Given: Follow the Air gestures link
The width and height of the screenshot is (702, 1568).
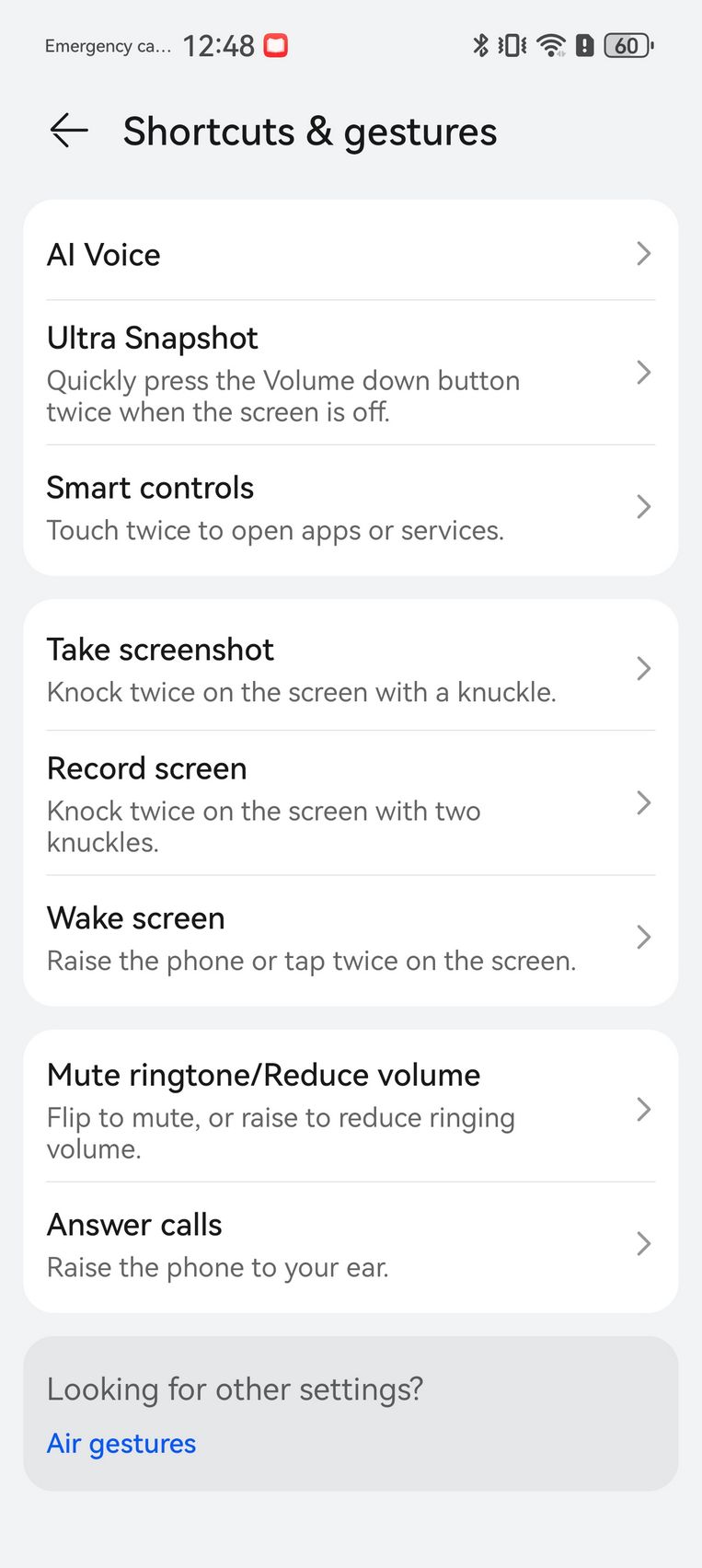Looking at the screenshot, I should pos(121,1443).
